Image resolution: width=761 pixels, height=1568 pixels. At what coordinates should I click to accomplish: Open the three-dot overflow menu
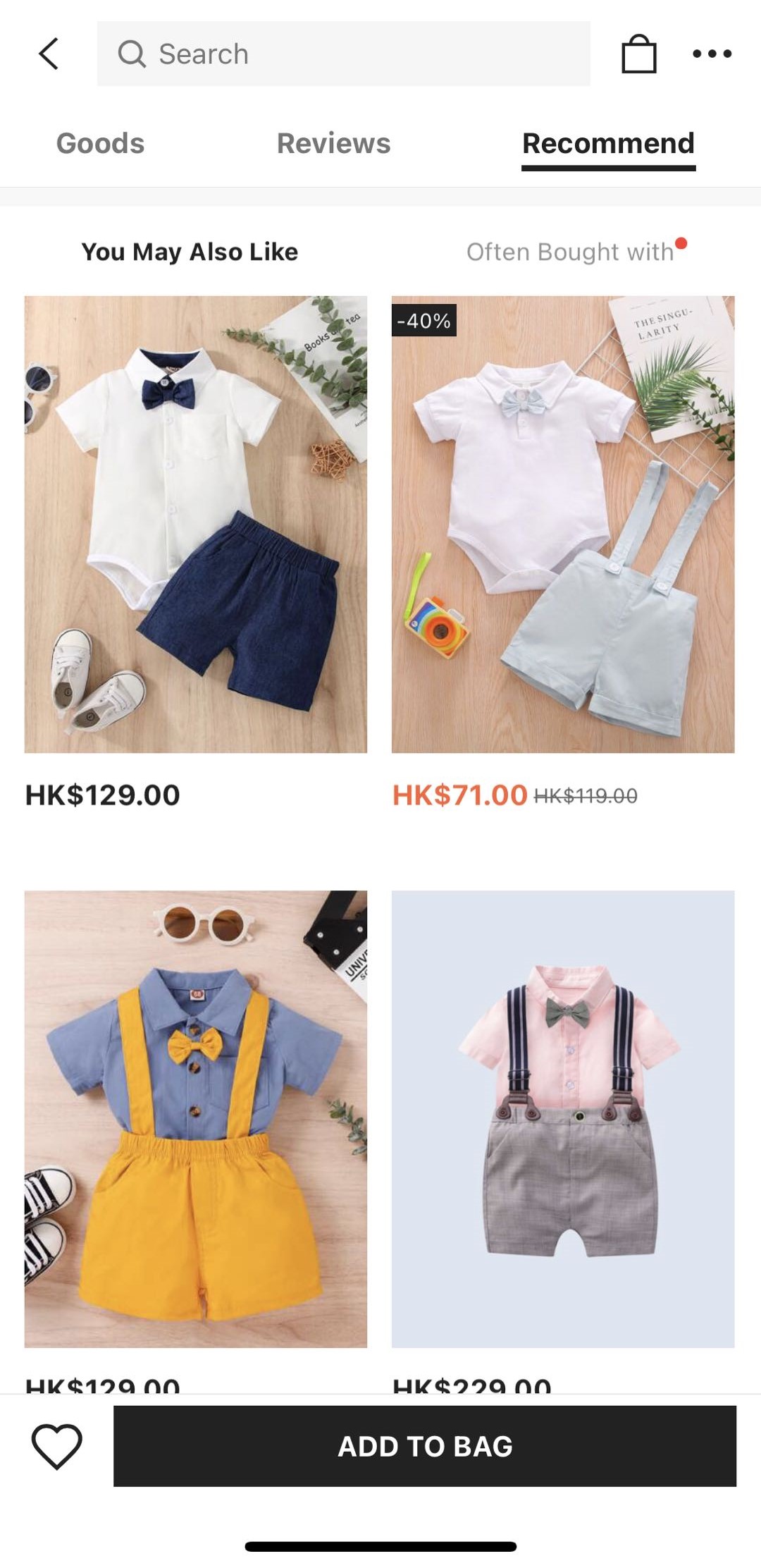point(712,54)
